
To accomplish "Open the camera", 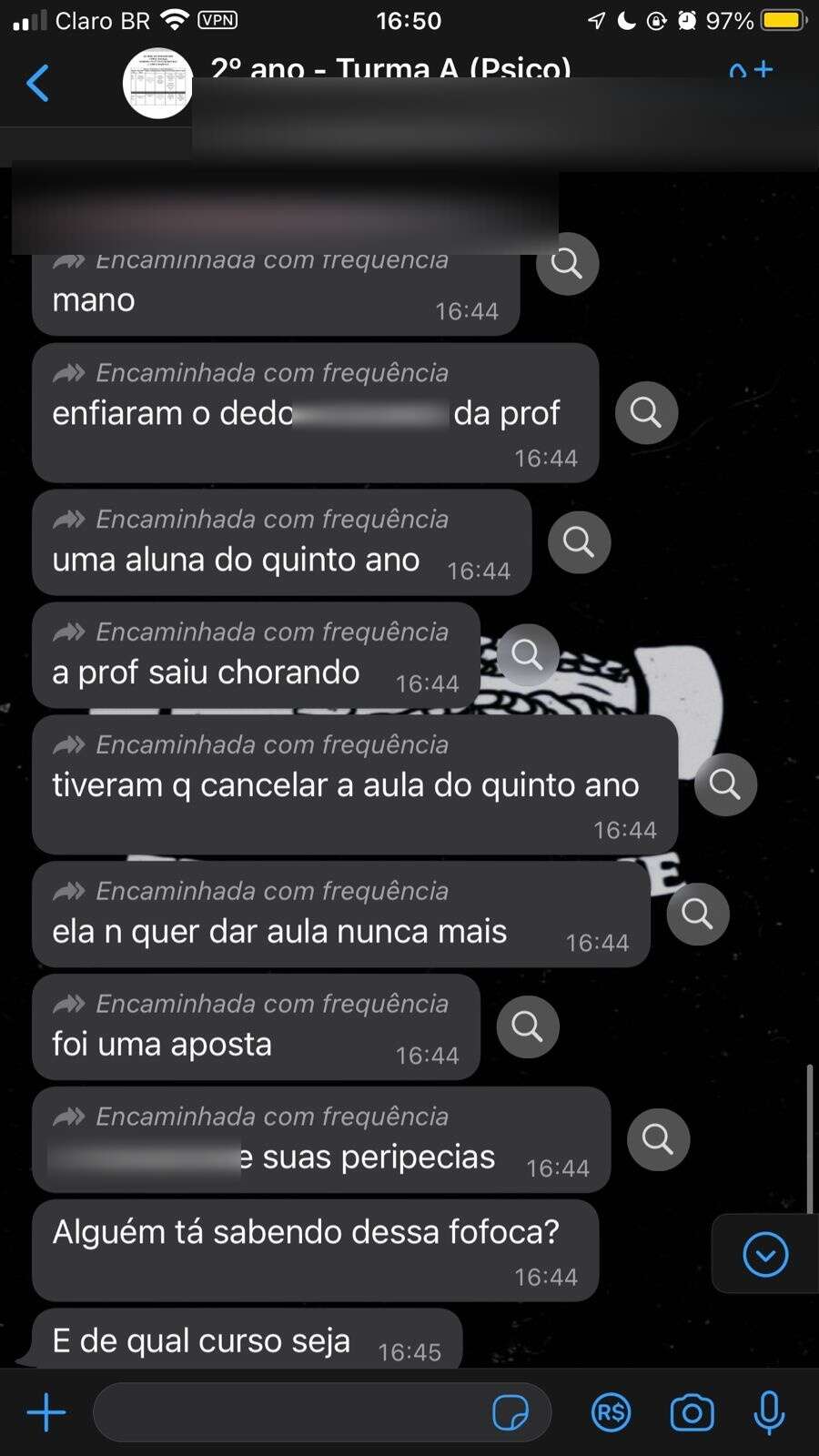I will tap(692, 1412).
